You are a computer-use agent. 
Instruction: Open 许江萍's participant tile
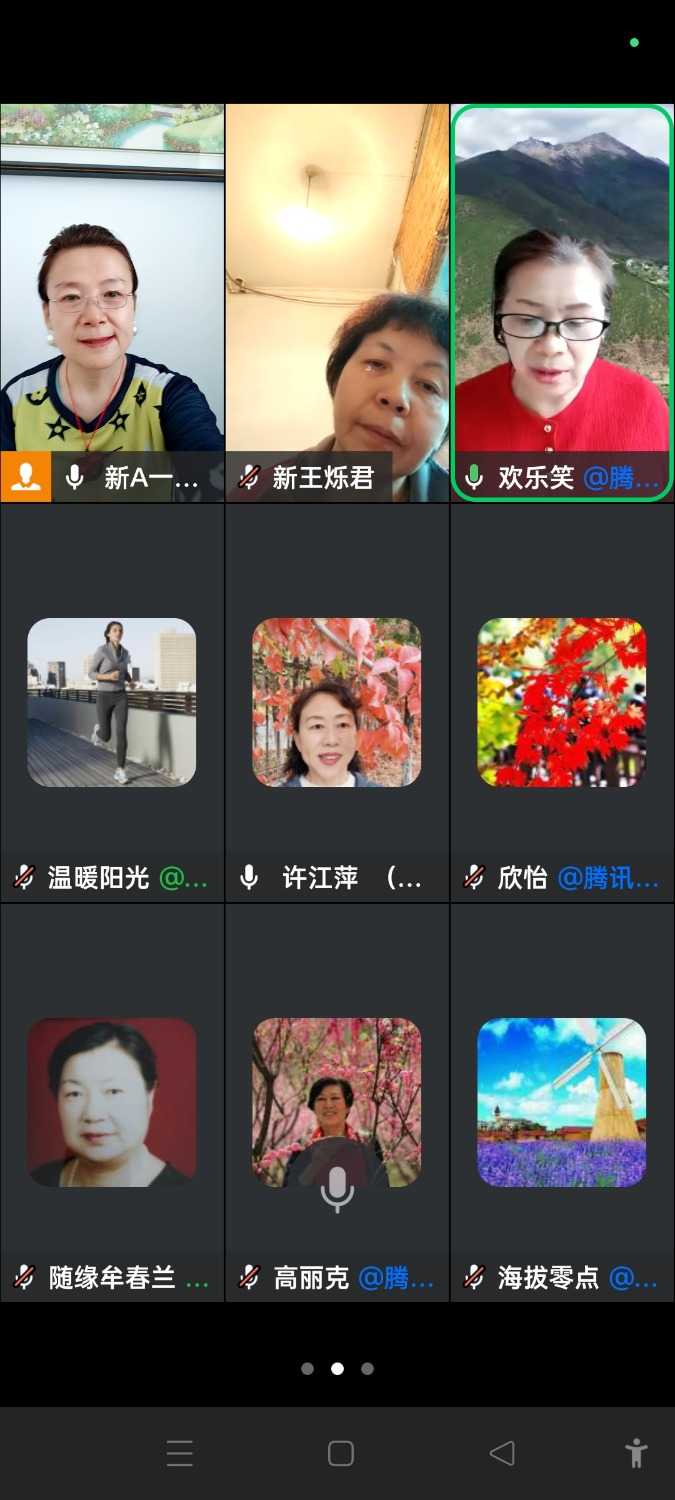point(337,702)
